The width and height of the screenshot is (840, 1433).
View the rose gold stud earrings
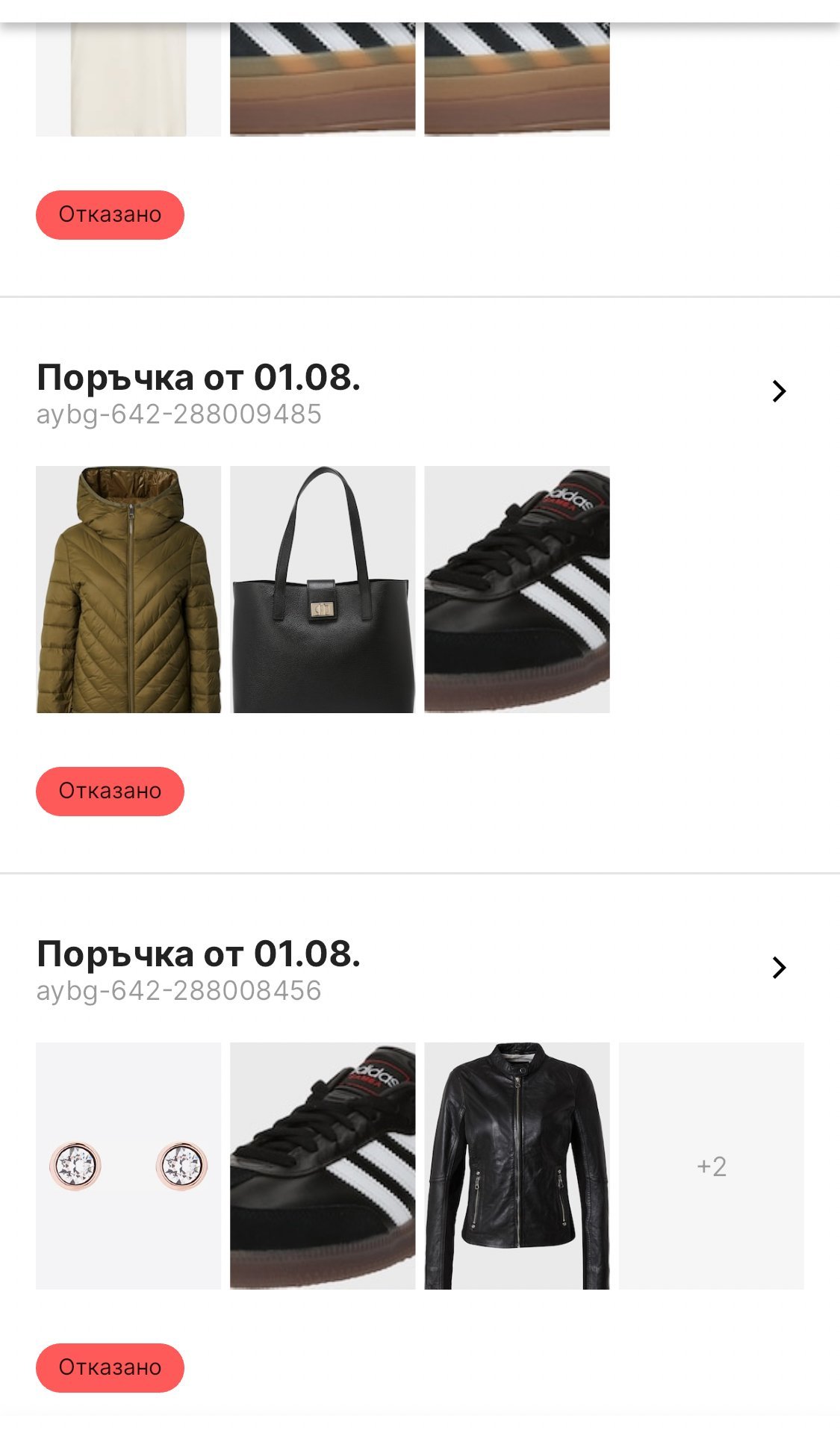[128, 1166]
